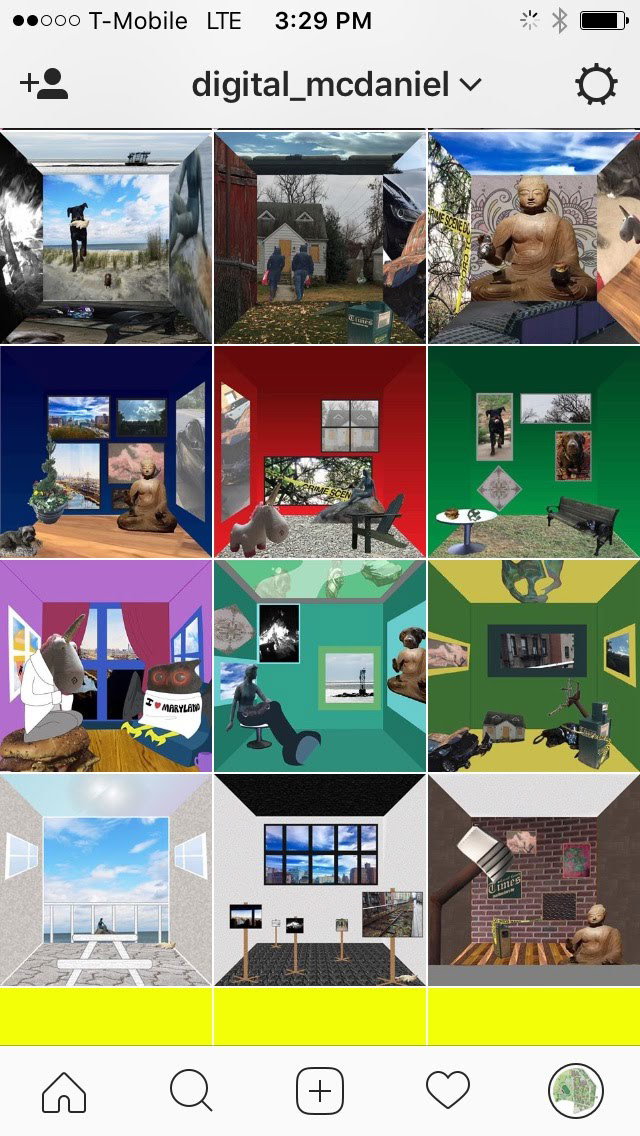Viewport: 640px width, 1136px height.
Task: Open the yellow-green room post
Action: tap(534, 665)
